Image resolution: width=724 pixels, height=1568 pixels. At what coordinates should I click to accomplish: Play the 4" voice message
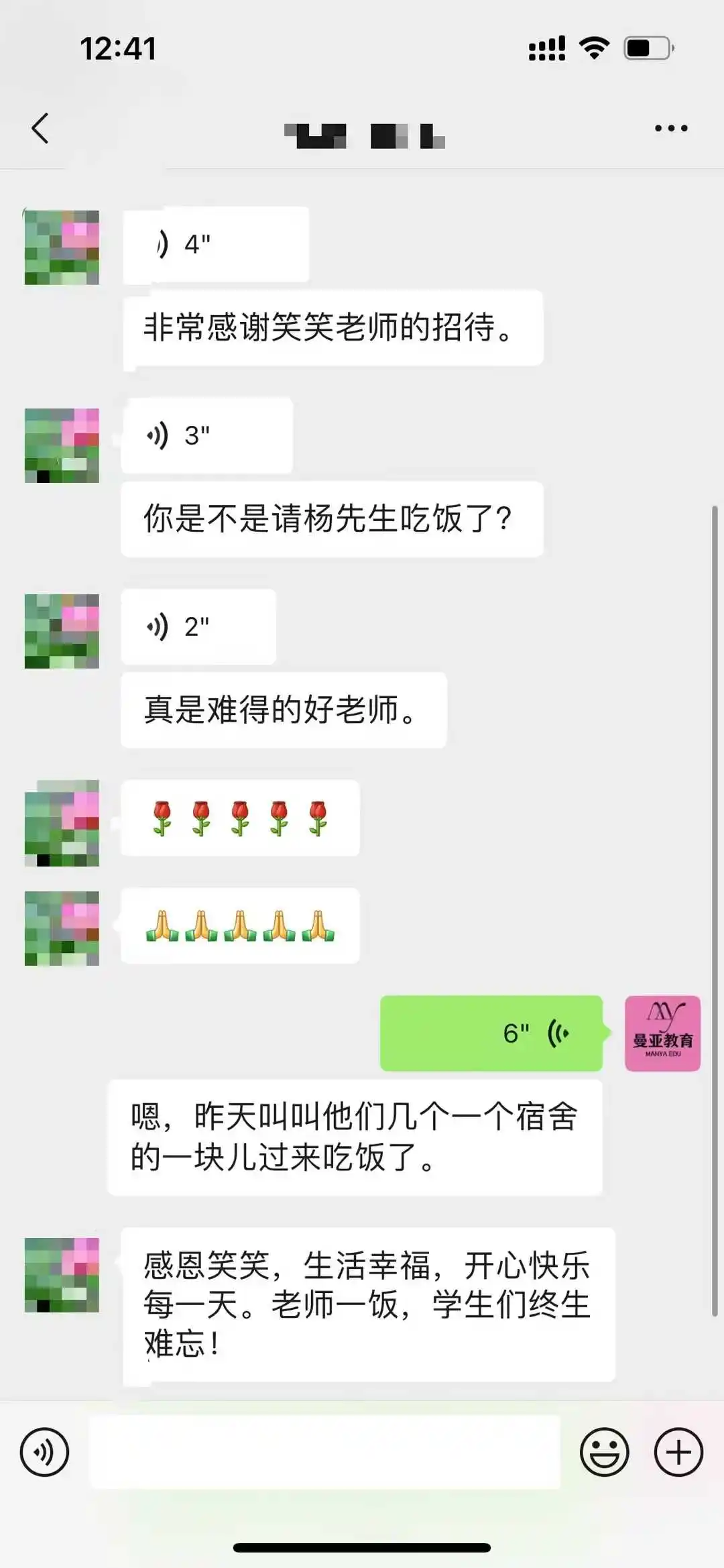[215, 245]
